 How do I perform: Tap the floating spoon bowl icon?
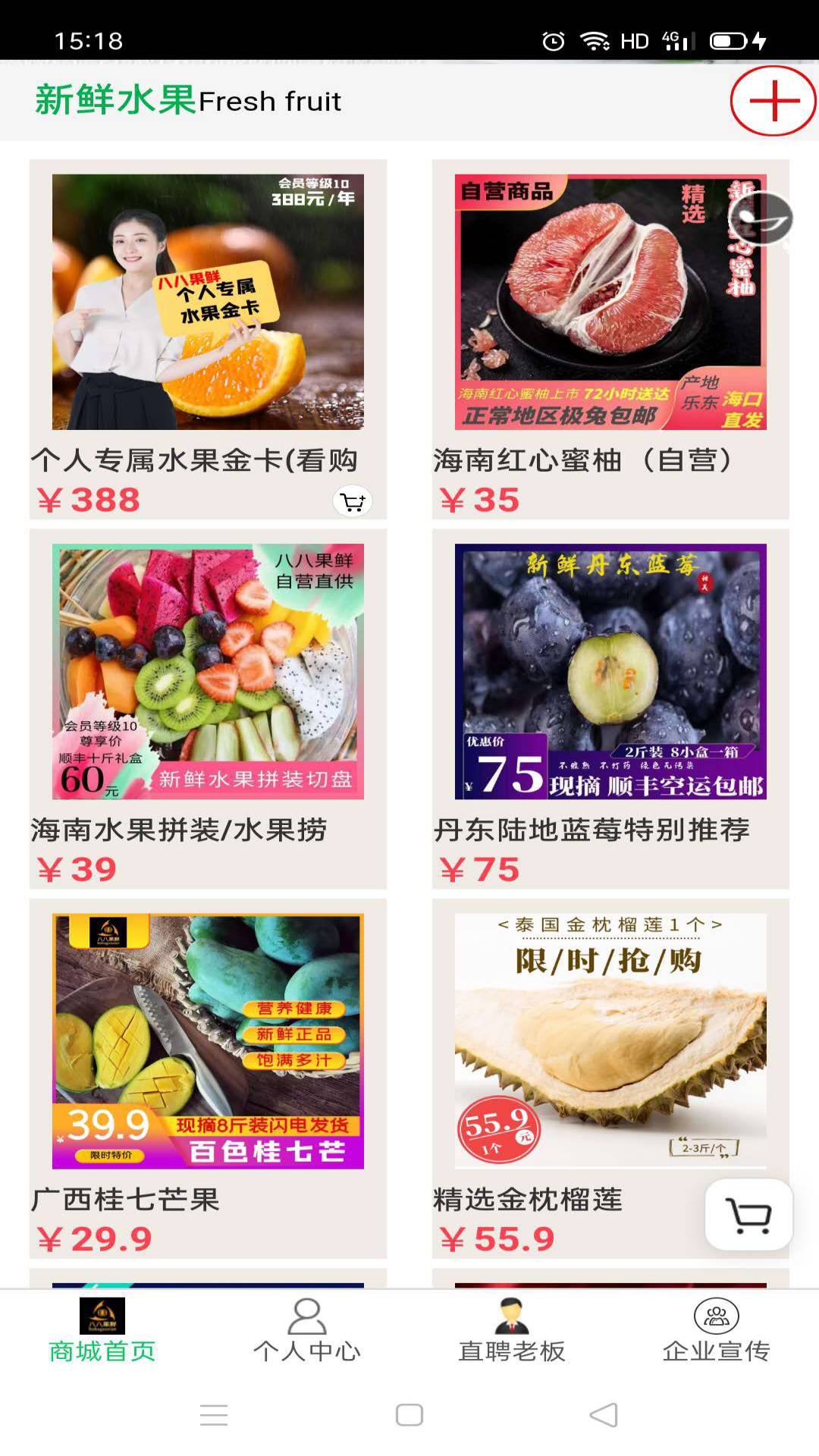(x=761, y=218)
